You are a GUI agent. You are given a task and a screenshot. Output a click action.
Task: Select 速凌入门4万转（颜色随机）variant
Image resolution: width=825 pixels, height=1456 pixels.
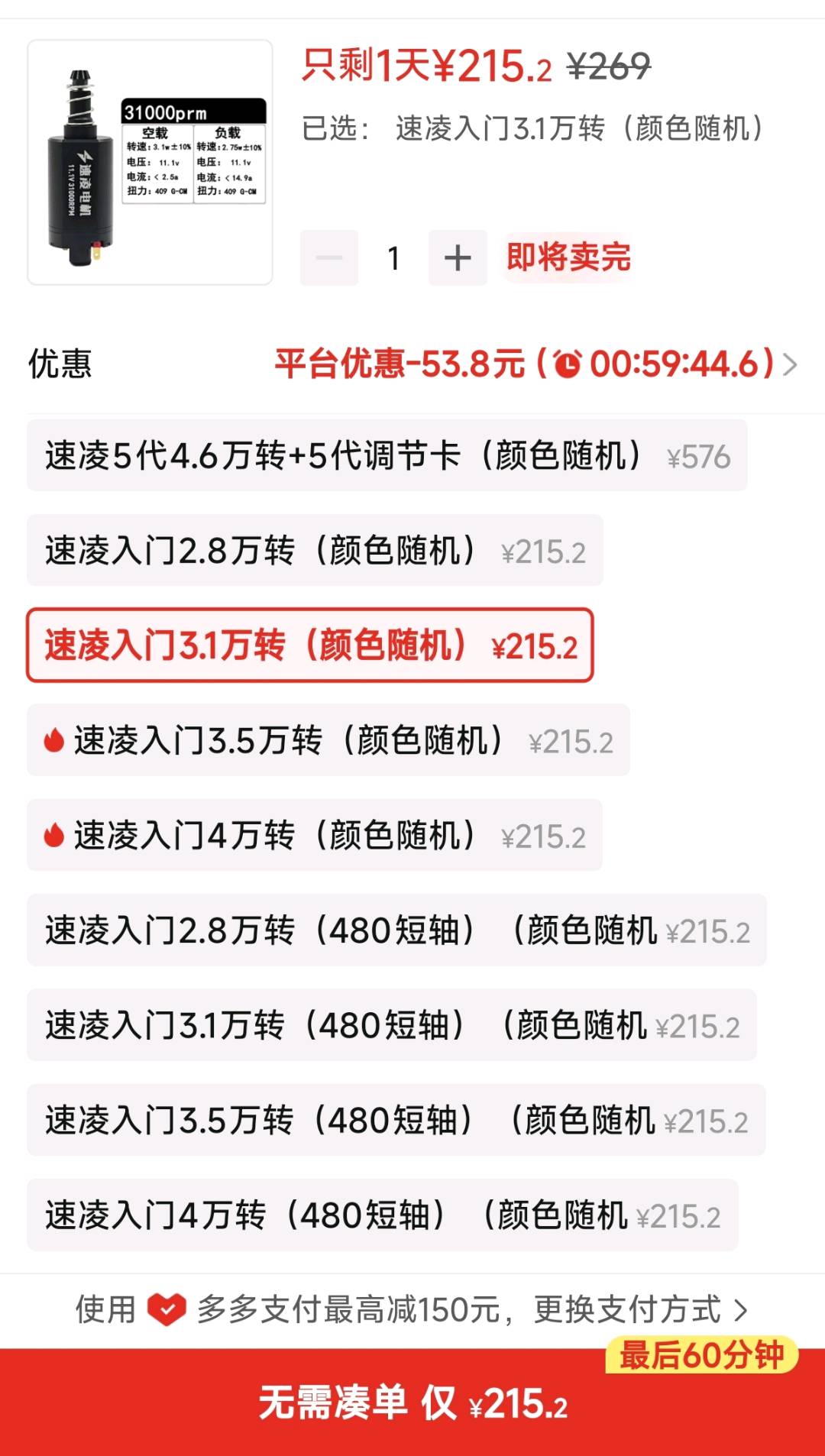coord(315,836)
